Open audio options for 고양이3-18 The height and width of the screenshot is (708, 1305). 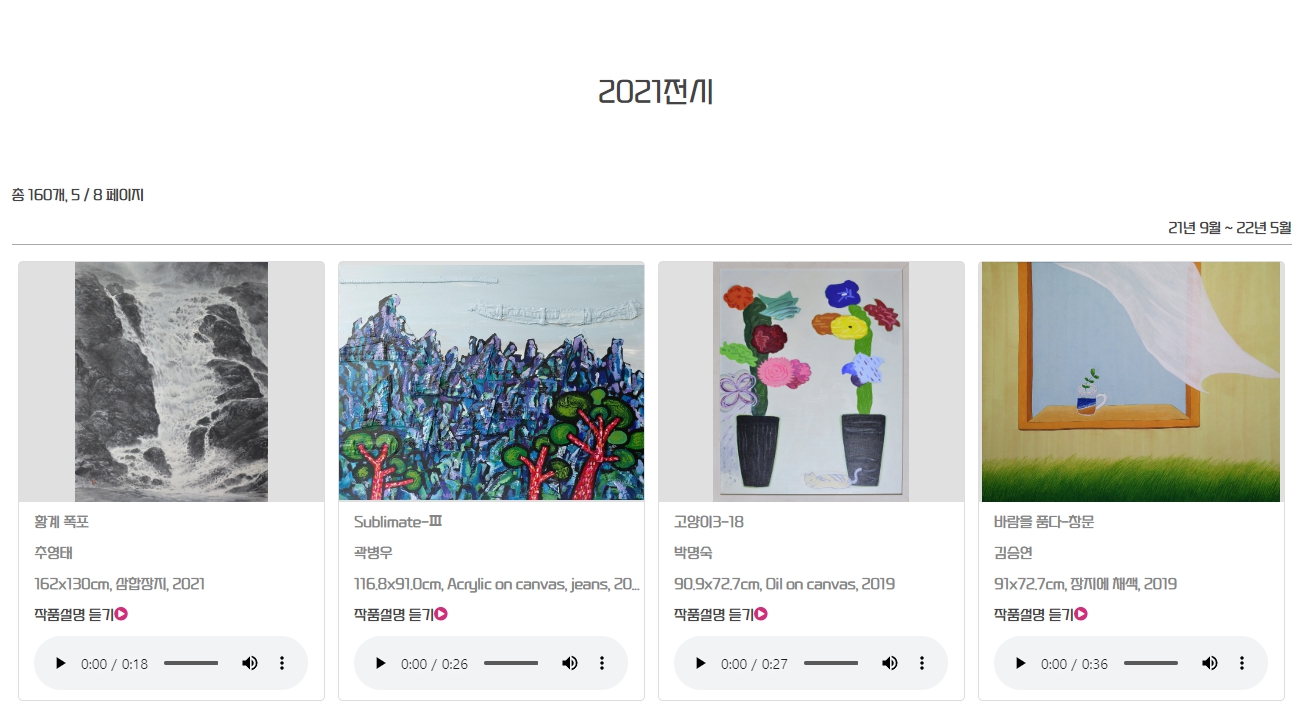(x=922, y=663)
